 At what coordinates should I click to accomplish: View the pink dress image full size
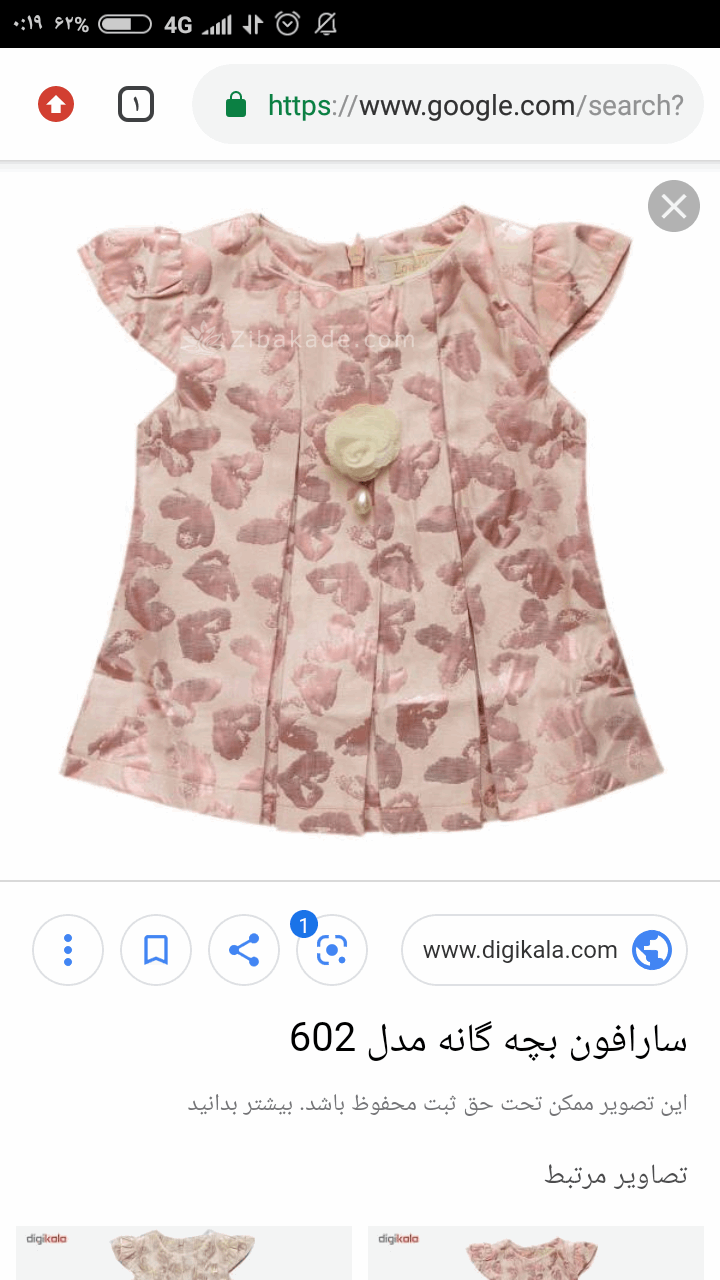coord(358,520)
